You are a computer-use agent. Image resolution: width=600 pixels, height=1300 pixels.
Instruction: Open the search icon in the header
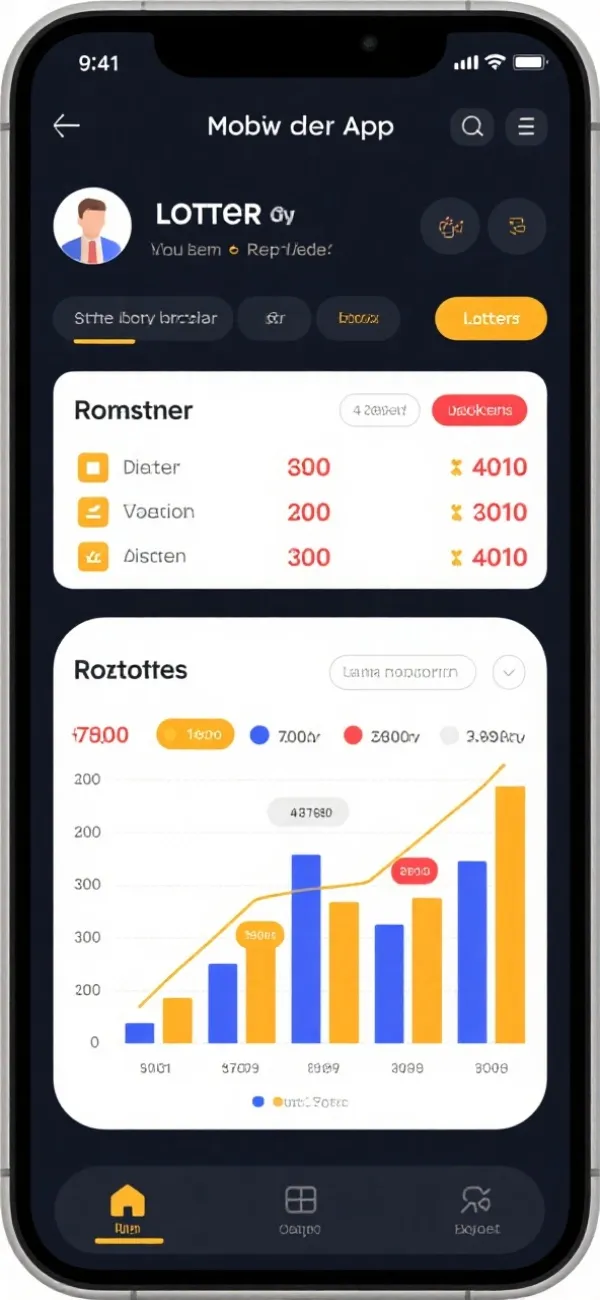[472, 127]
